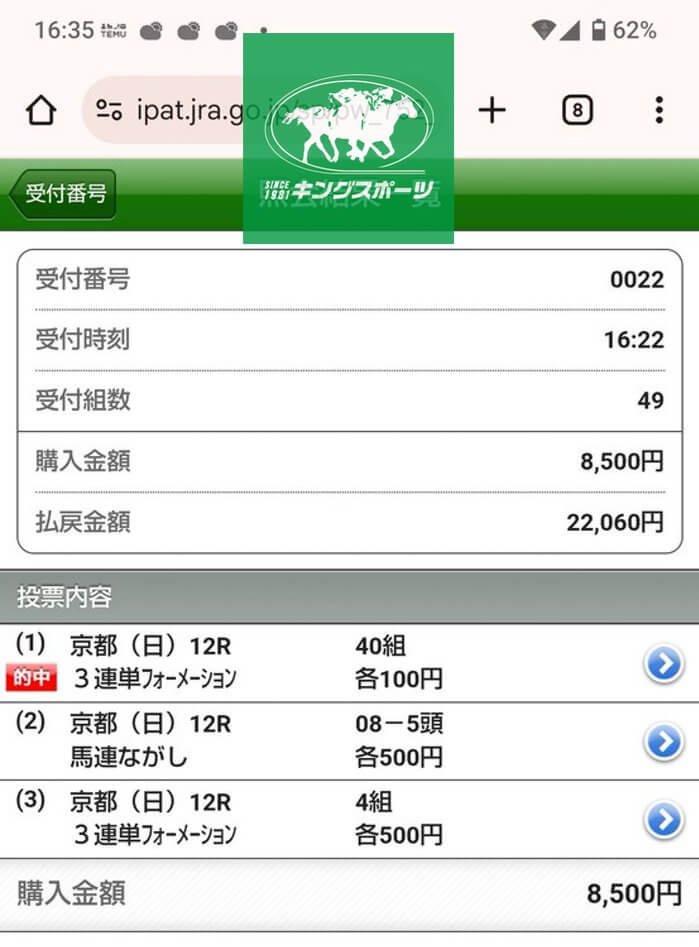Open a new browser tab

pyautogui.click(x=492, y=110)
